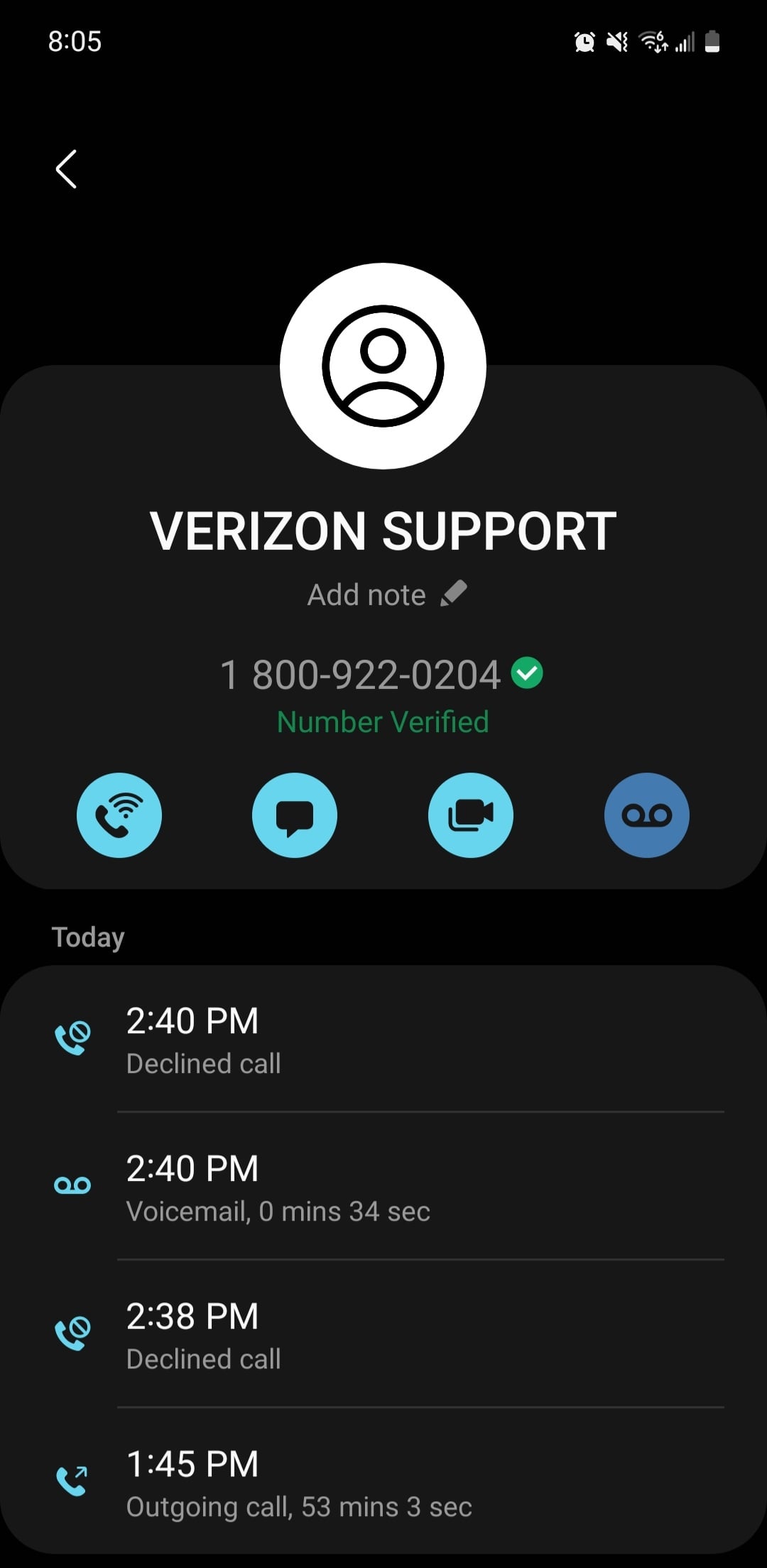
Task: Start a call using the phone icon
Action: tap(119, 815)
